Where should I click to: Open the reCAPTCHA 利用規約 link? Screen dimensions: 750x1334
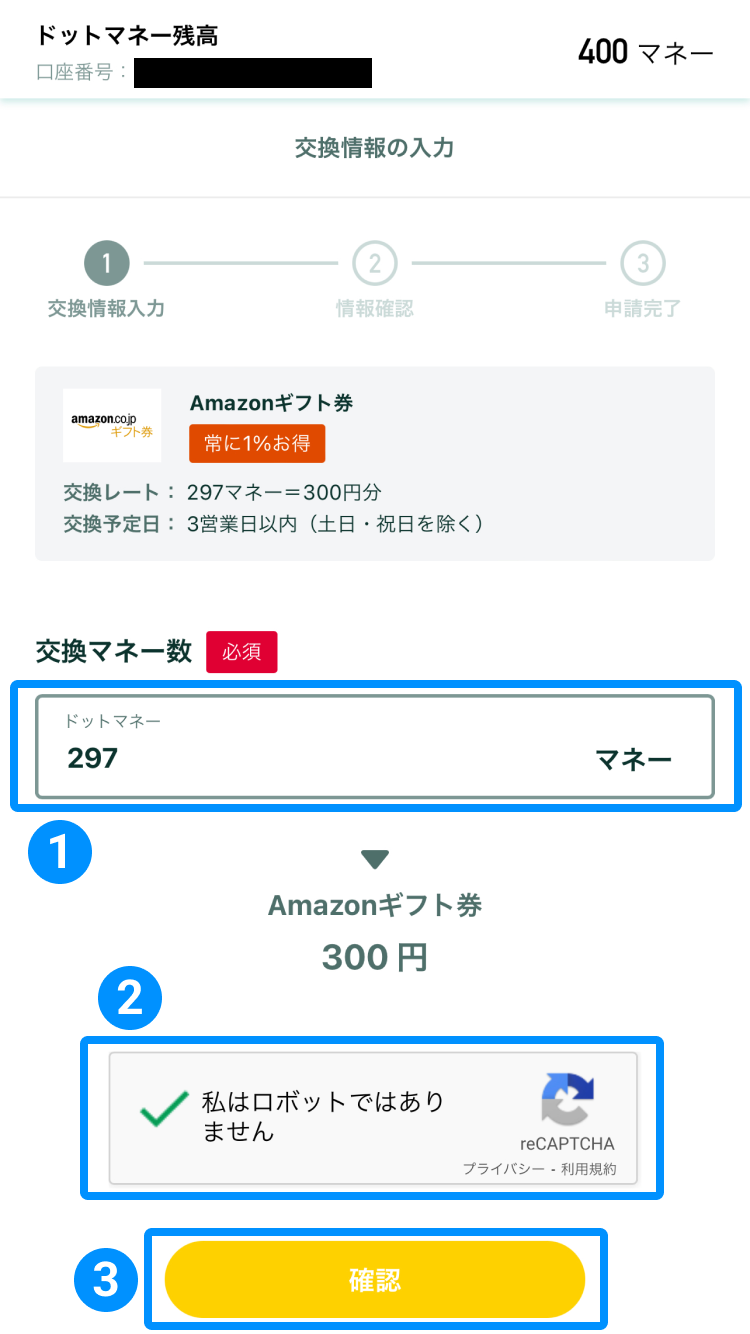(x=588, y=1168)
